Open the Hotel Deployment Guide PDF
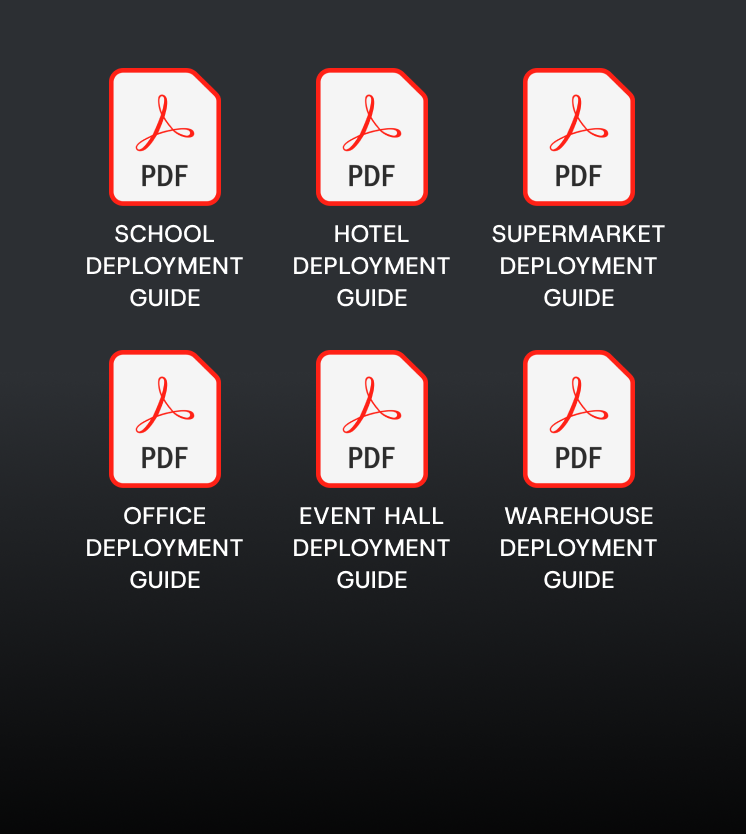The width and height of the screenshot is (746, 834). coord(372,137)
